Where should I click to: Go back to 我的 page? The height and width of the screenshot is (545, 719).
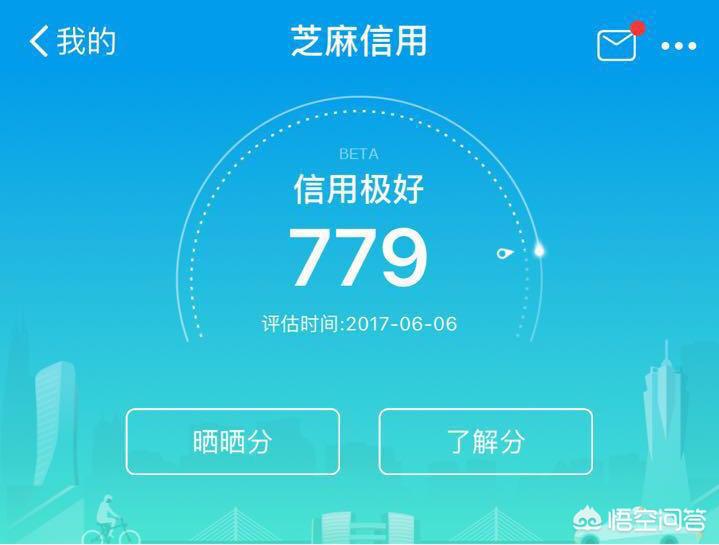[x=72, y=41]
